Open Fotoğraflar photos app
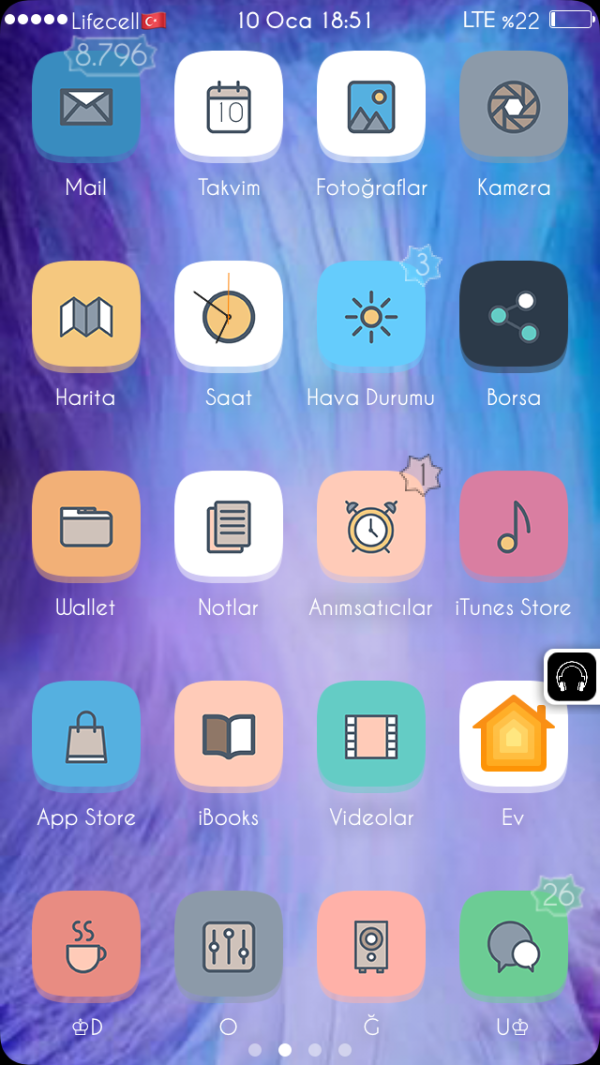 371,105
